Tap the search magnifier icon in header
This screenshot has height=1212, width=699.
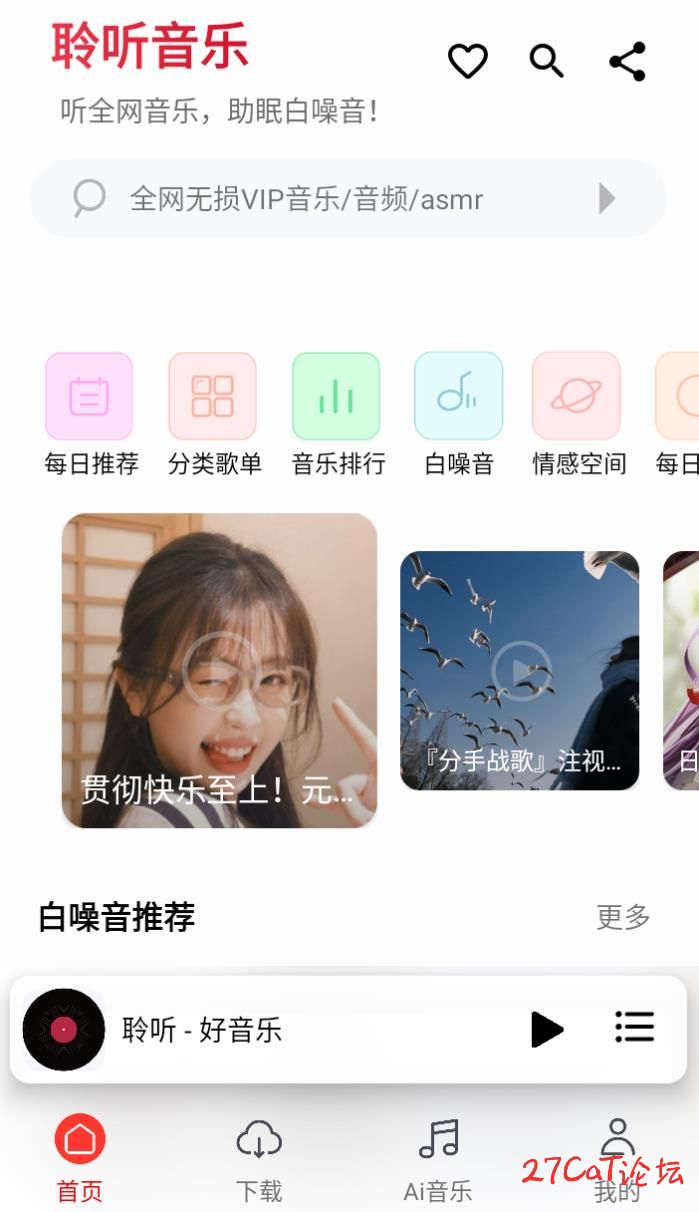(546, 62)
